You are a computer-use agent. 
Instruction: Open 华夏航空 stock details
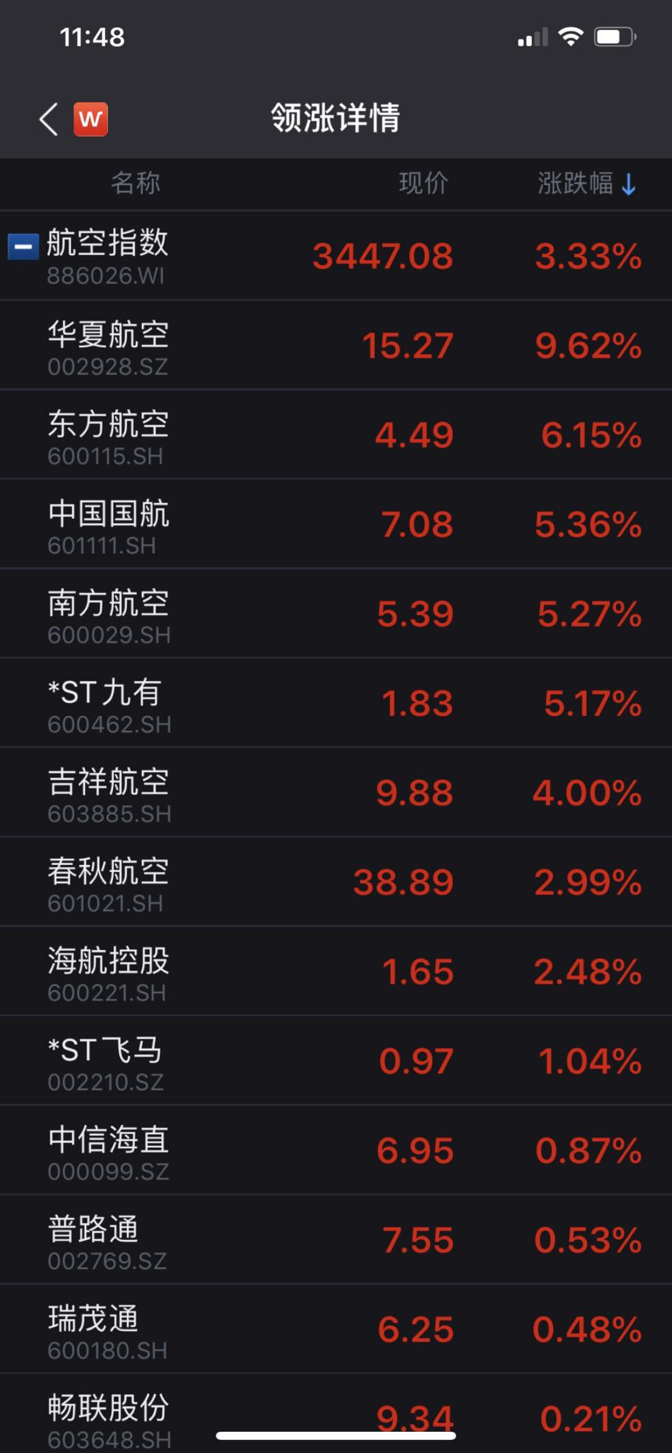click(336, 345)
